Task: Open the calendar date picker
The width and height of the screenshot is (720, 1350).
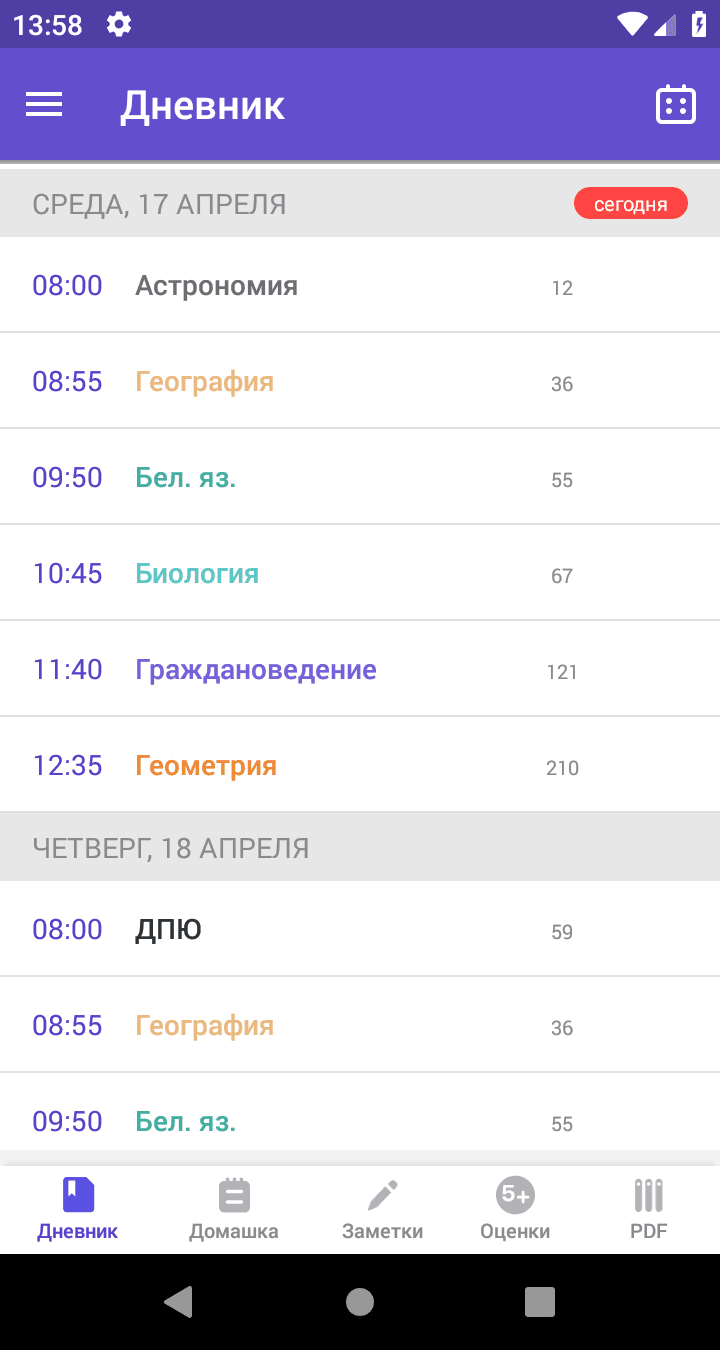Action: pyautogui.click(x=675, y=105)
